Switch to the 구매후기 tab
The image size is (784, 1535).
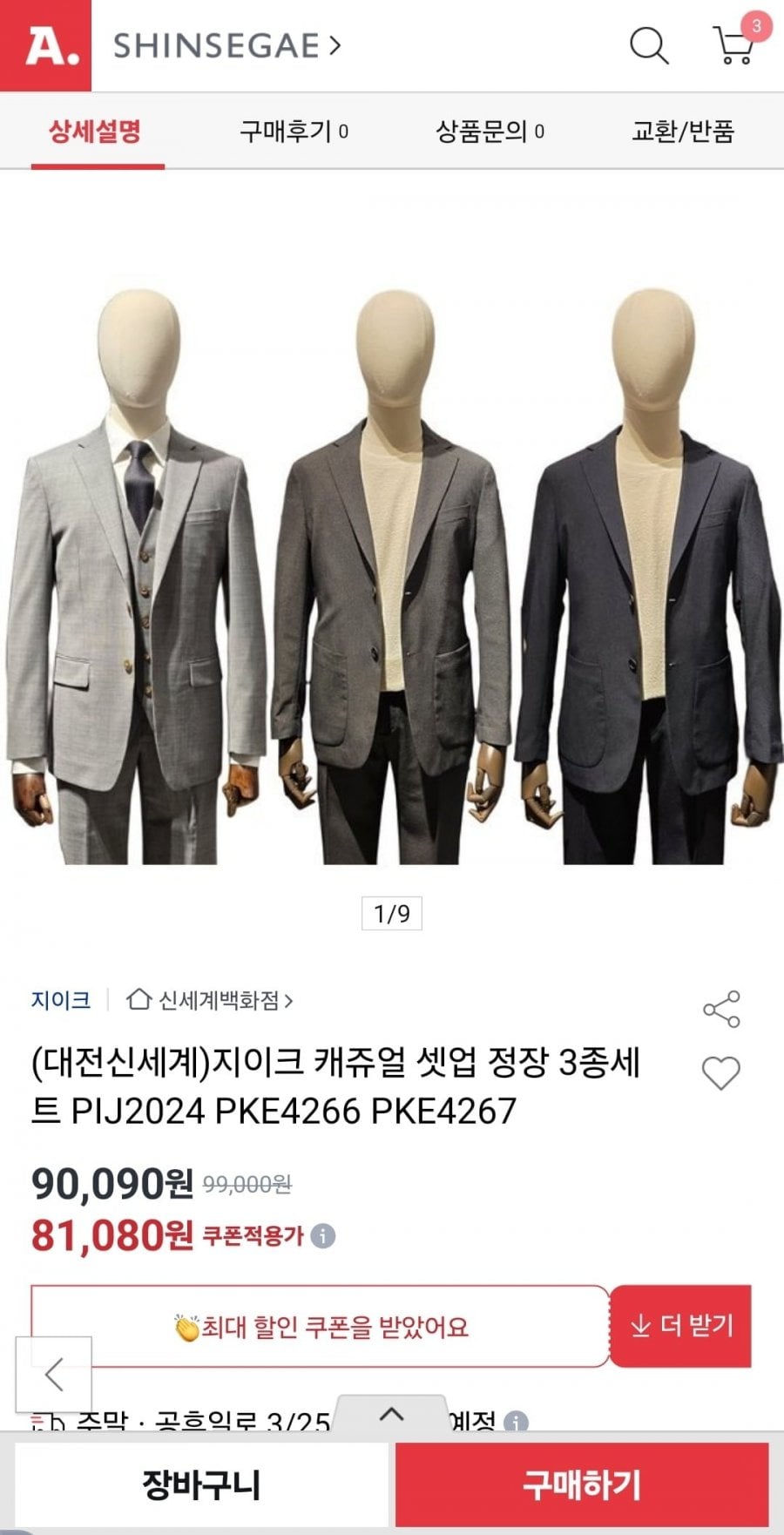coord(294,132)
